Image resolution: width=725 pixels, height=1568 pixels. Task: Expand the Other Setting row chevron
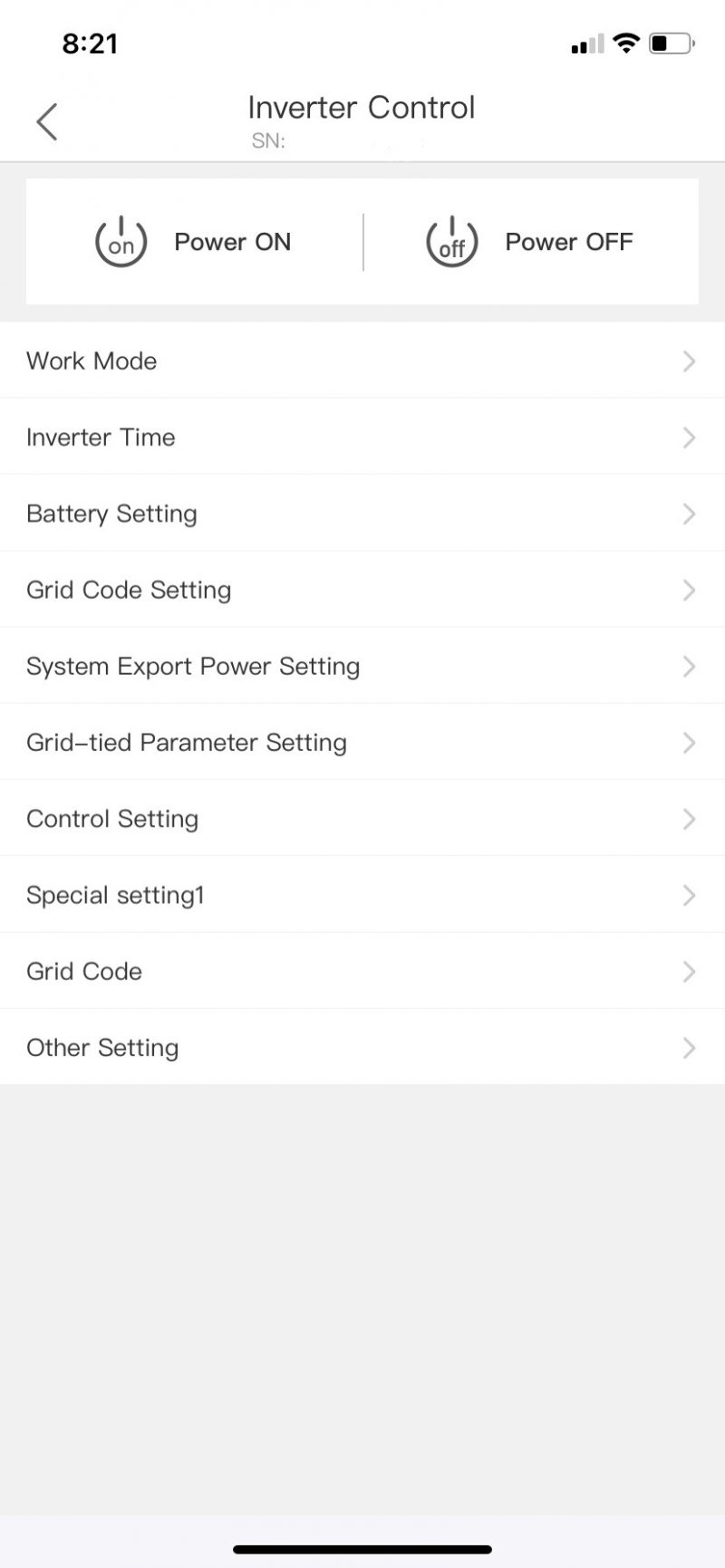pyautogui.click(x=690, y=1048)
